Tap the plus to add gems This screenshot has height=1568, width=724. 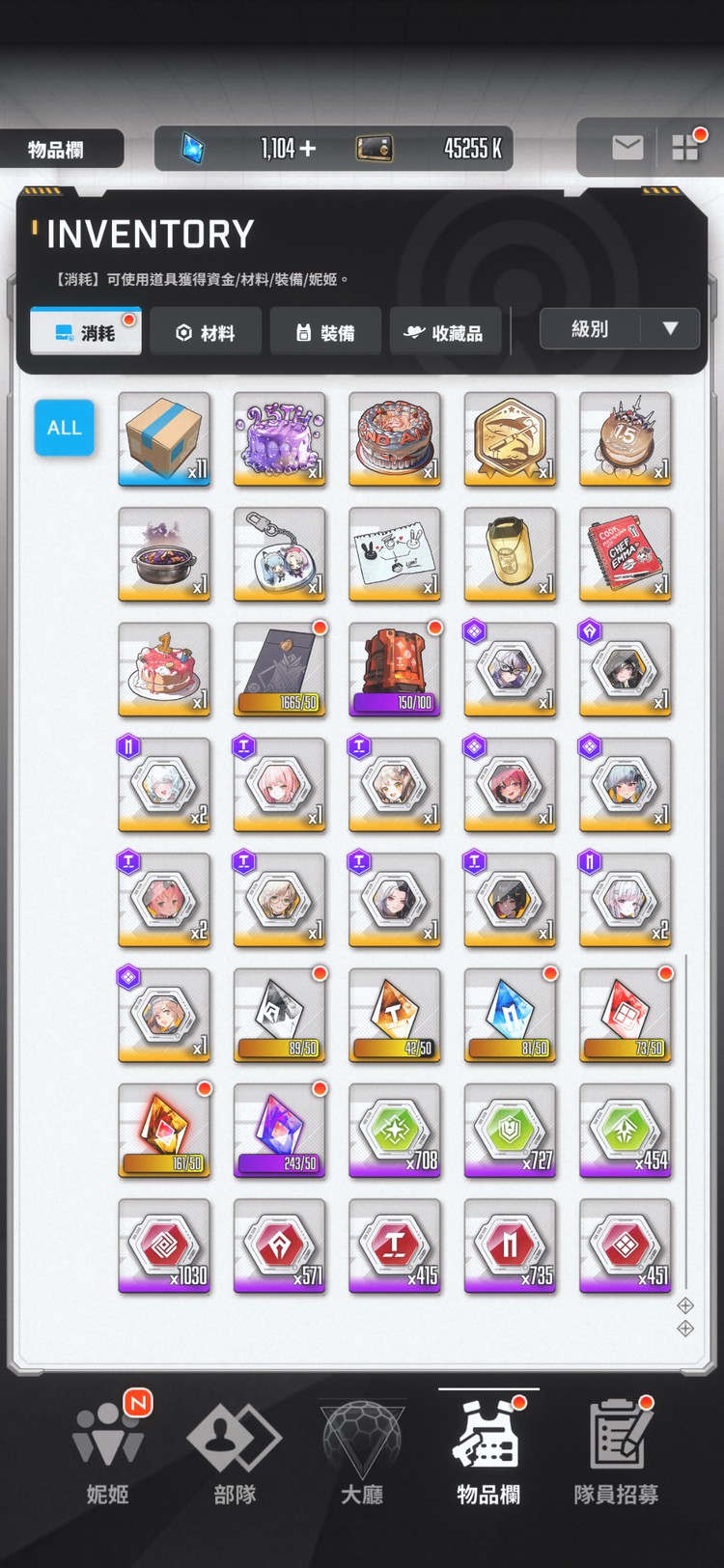(308, 149)
